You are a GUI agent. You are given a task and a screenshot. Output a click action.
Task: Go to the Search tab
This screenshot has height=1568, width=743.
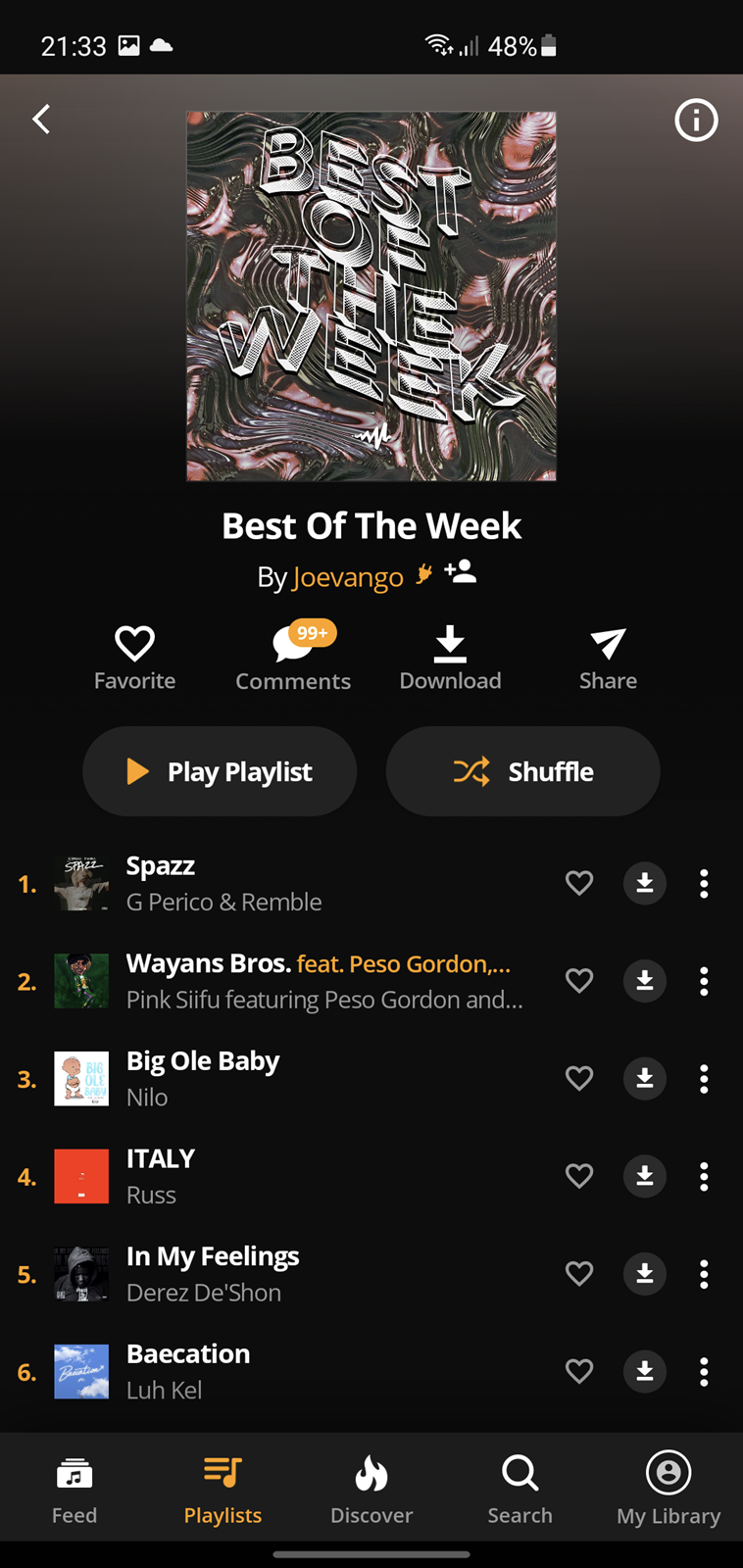click(520, 1489)
